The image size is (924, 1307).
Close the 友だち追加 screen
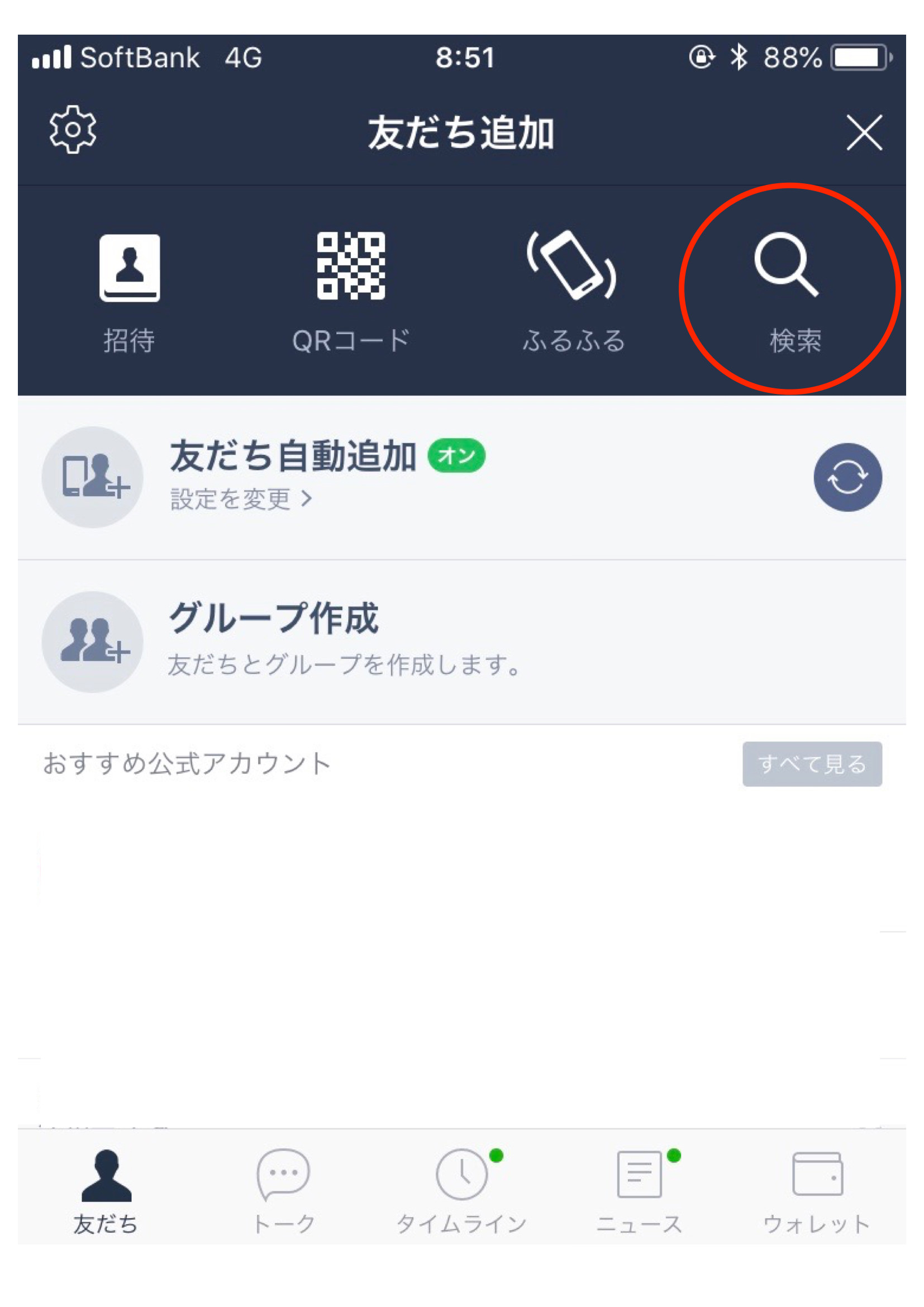[864, 132]
